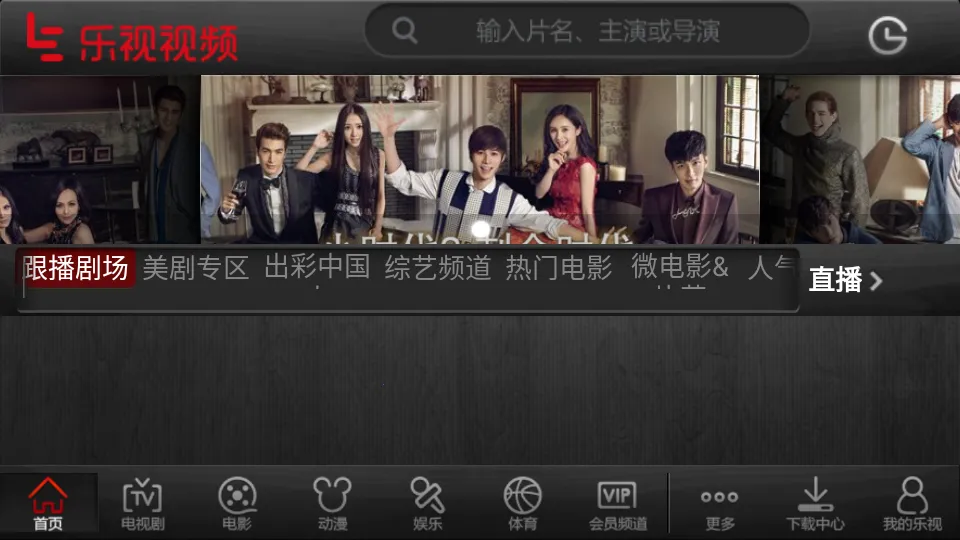Image resolution: width=960 pixels, height=540 pixels.
Task: Go to the 首页 home tab
Action: [48, 503]
